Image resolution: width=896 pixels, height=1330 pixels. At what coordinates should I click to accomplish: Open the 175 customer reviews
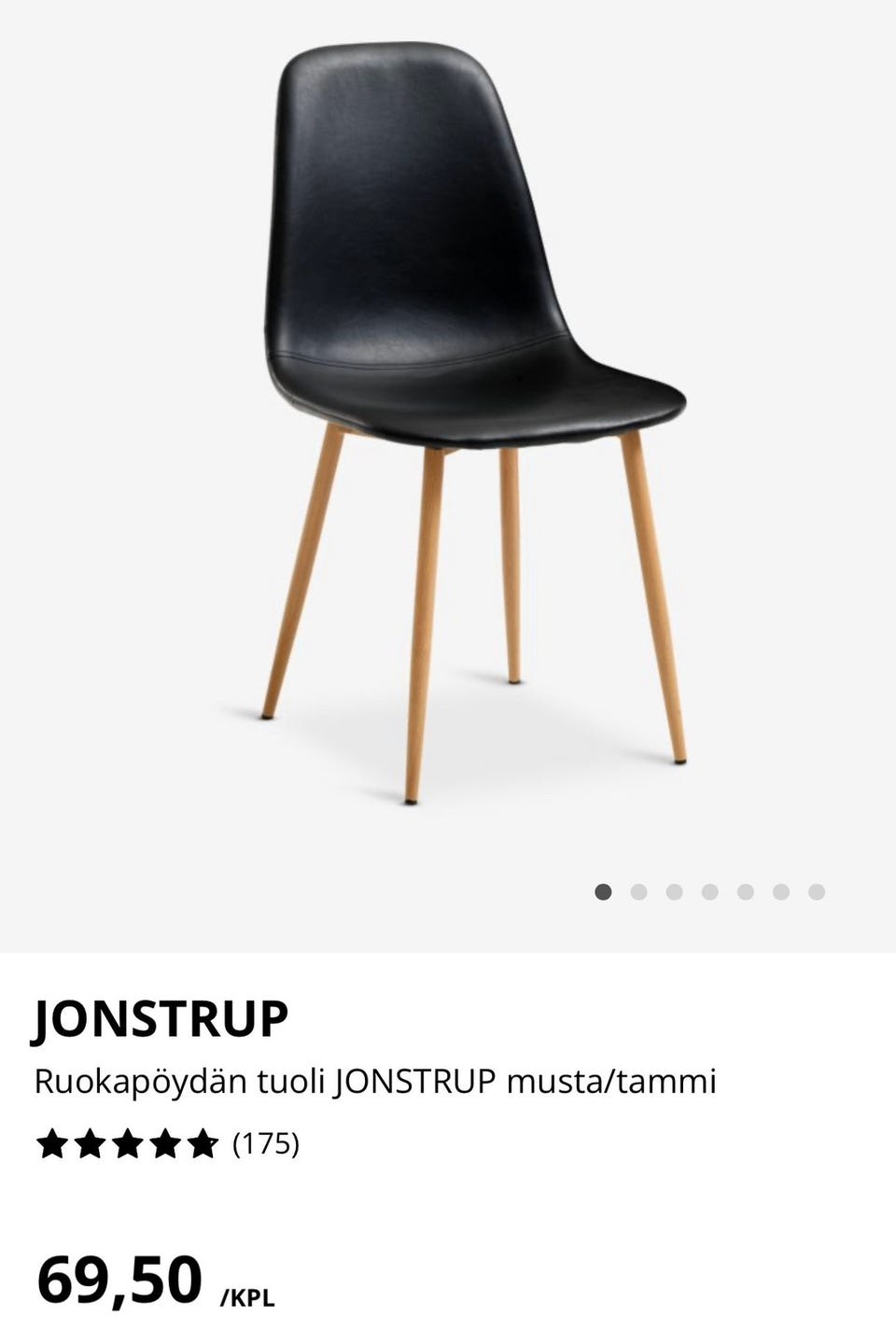click(x=265, y=1143)
